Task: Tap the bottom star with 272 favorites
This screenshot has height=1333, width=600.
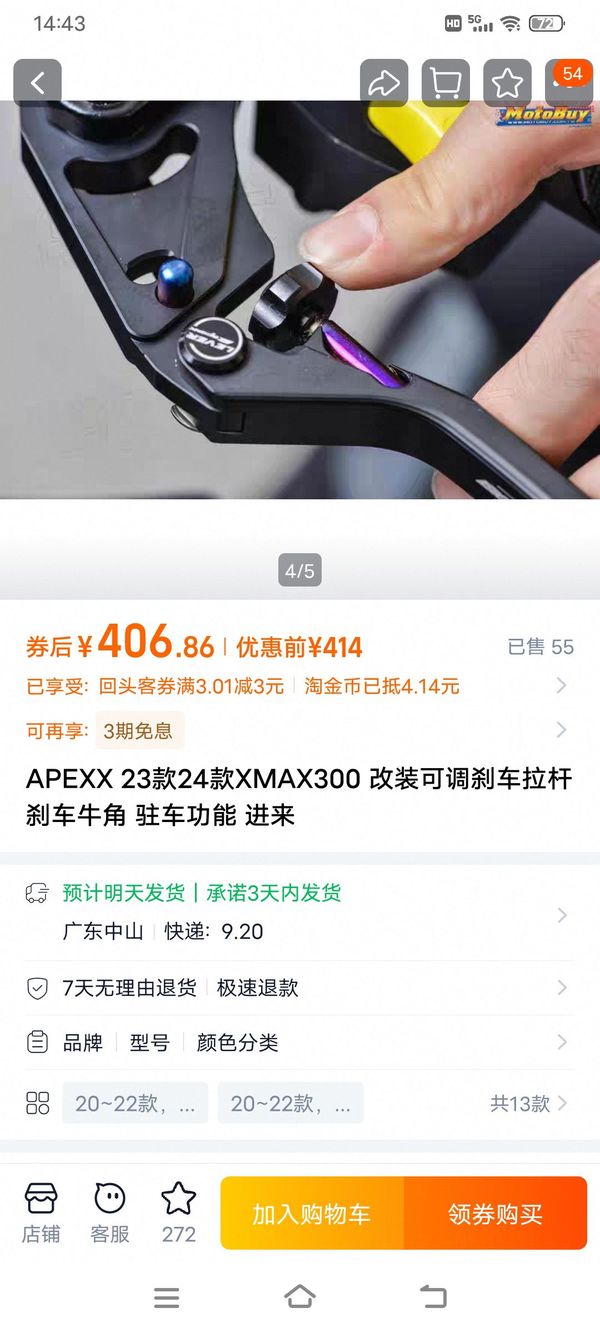Action: coord(178,1211)
